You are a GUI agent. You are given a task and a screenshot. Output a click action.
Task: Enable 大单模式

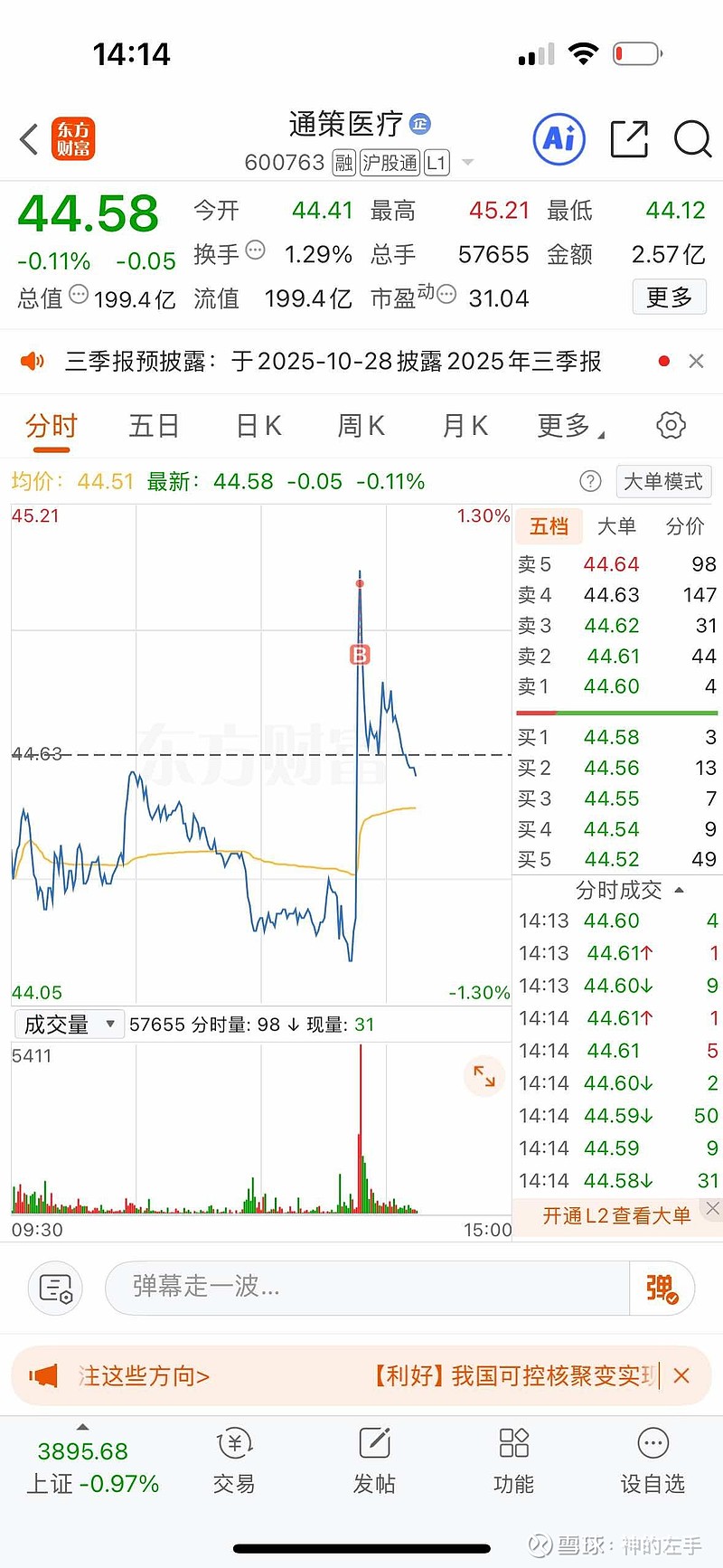pos(662,482)
